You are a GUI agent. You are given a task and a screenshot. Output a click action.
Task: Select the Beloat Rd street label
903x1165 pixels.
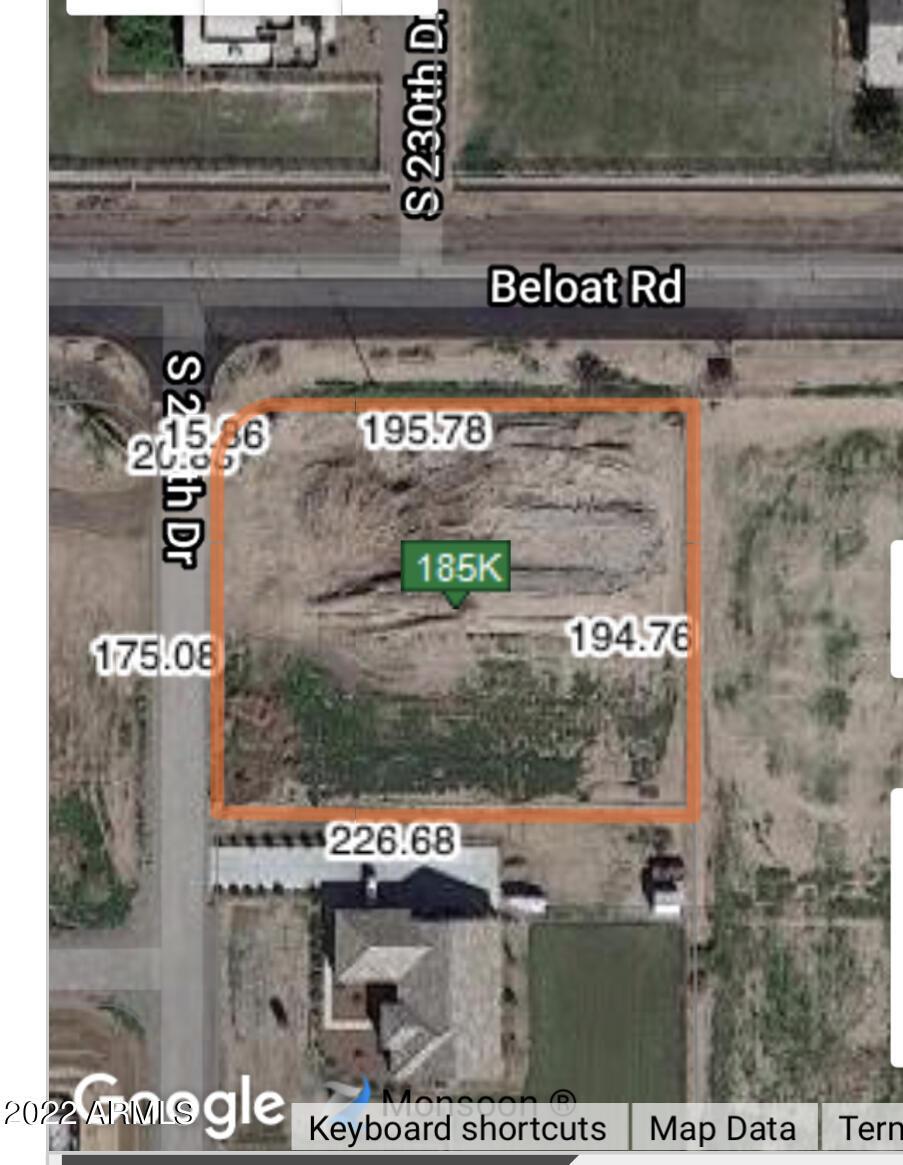(589, 287)
